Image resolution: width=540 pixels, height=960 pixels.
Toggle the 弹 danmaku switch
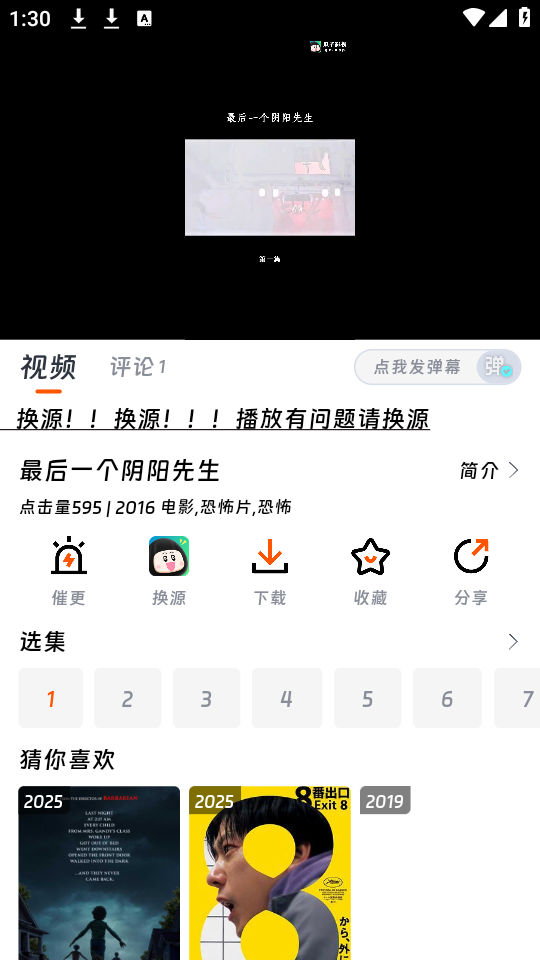498,367
